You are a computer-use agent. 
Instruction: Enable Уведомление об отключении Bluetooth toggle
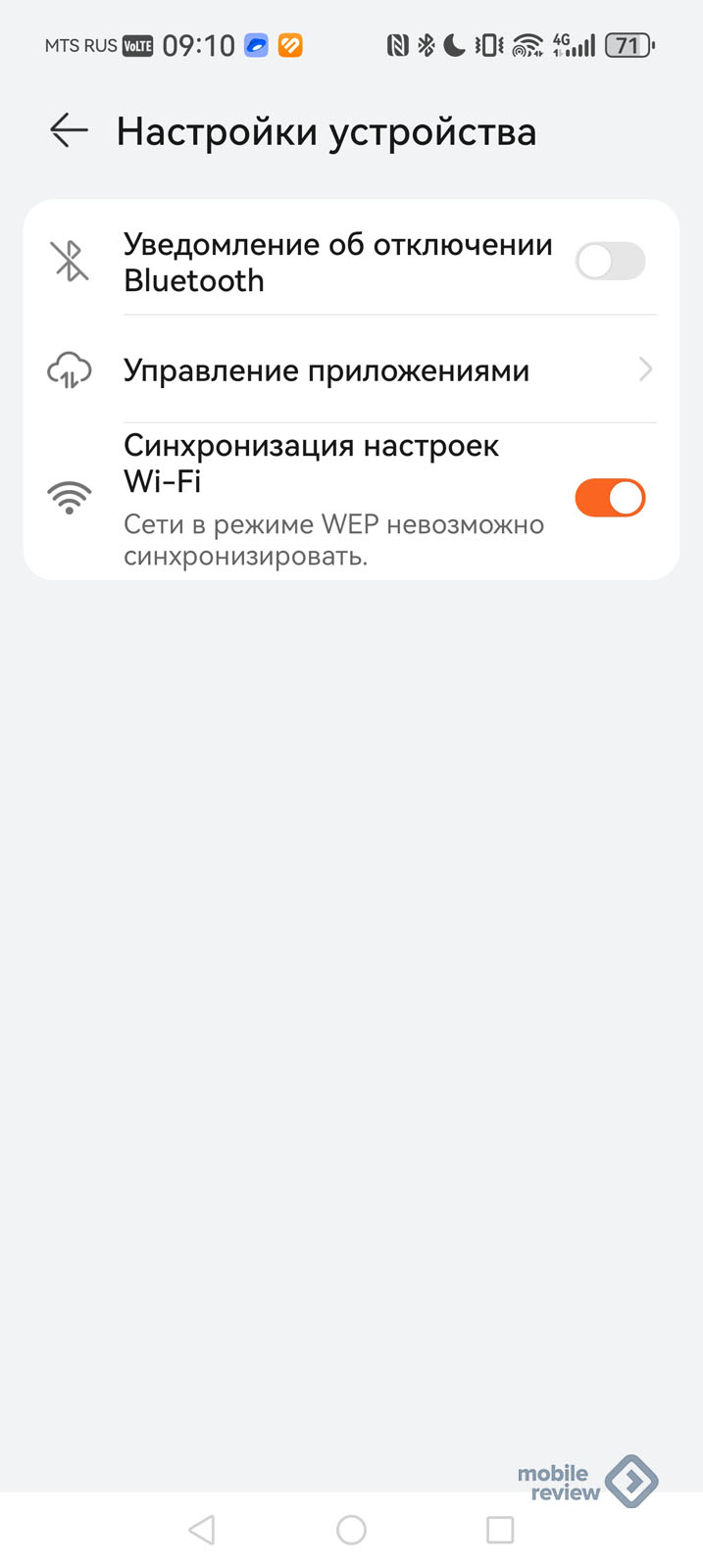tap(609, 262)
